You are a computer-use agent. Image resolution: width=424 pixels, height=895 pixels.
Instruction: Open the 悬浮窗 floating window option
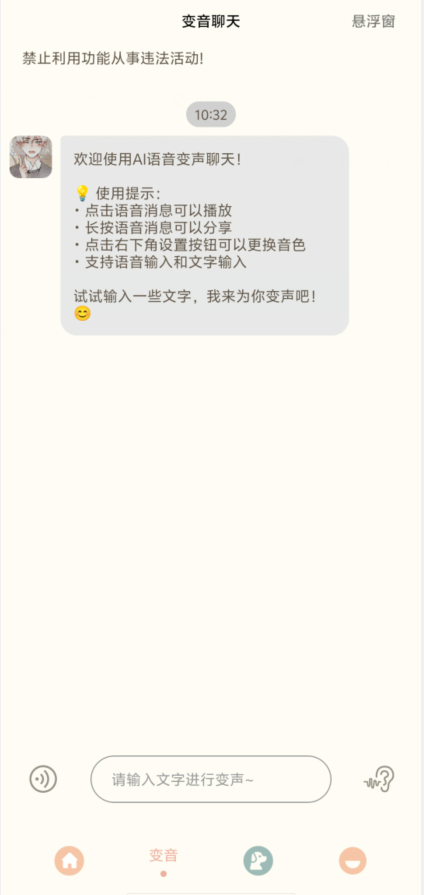tap(373, 22)
